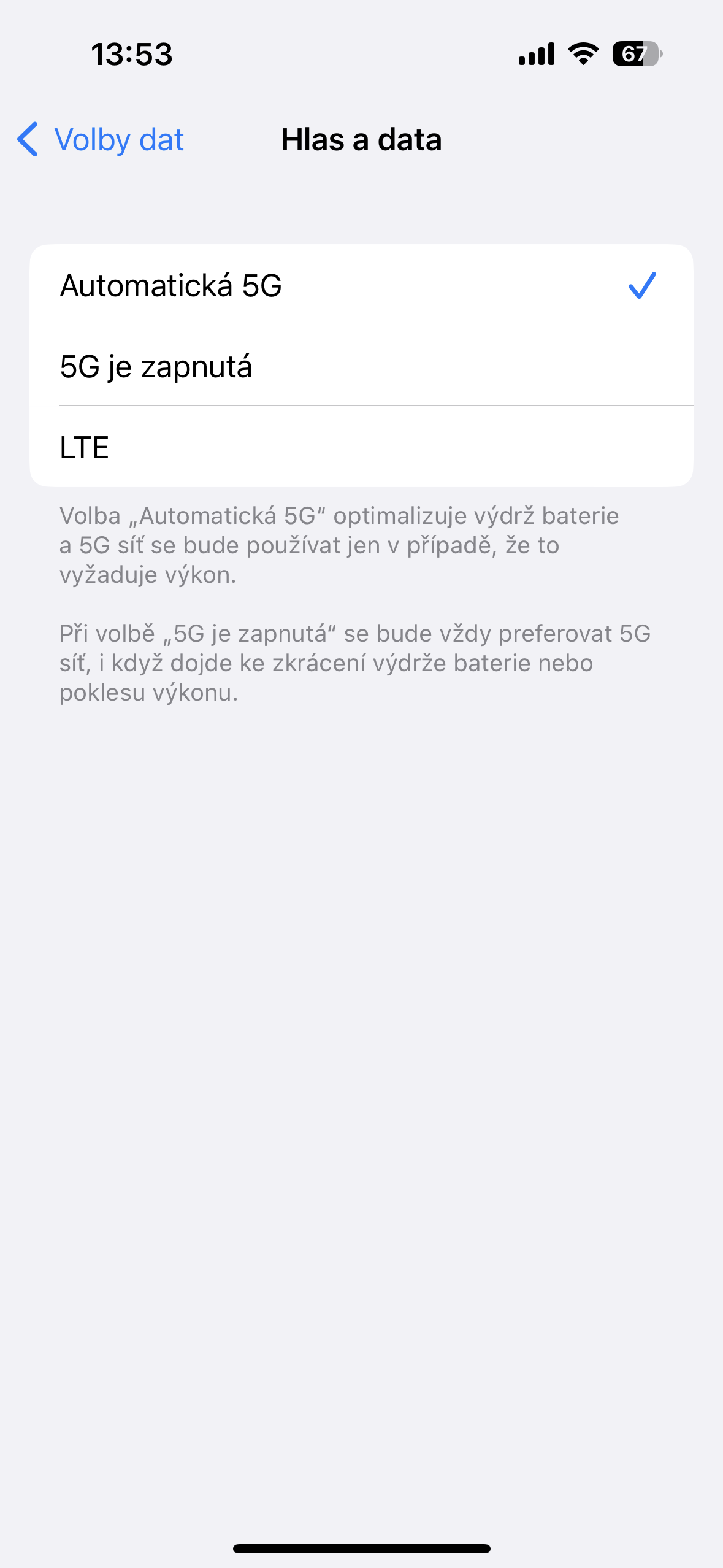Tap the home indicator bar at the bottom
Viewport: 723px width, 1568px height.
[361, 1548]
